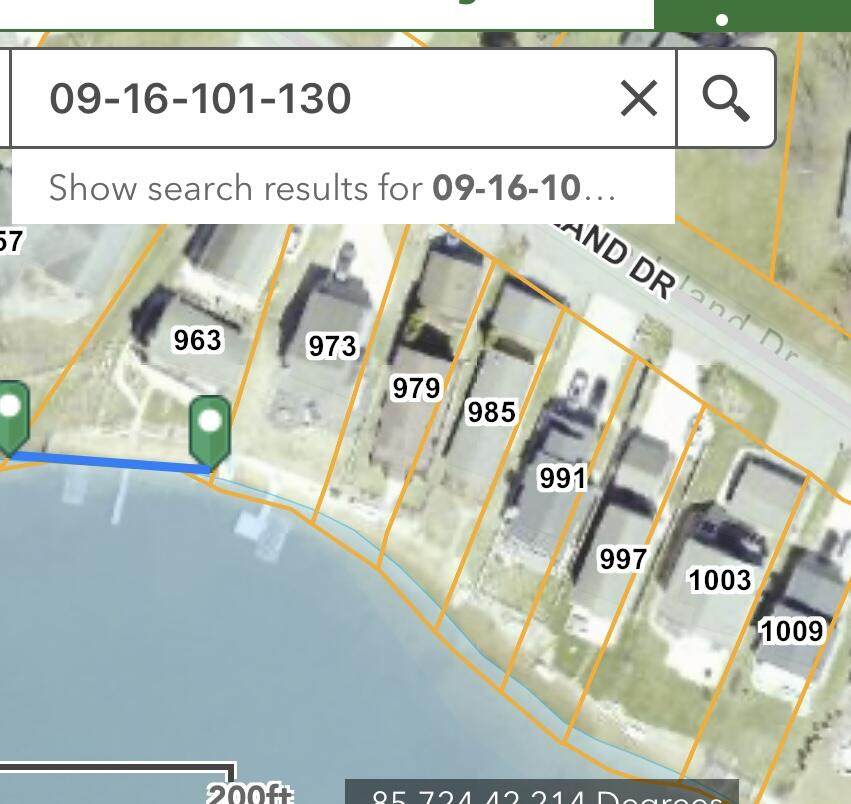This screenshot has height=804, width=851.
Task: Select the parcel labeled 991
Action: click(x=562, y=478)
